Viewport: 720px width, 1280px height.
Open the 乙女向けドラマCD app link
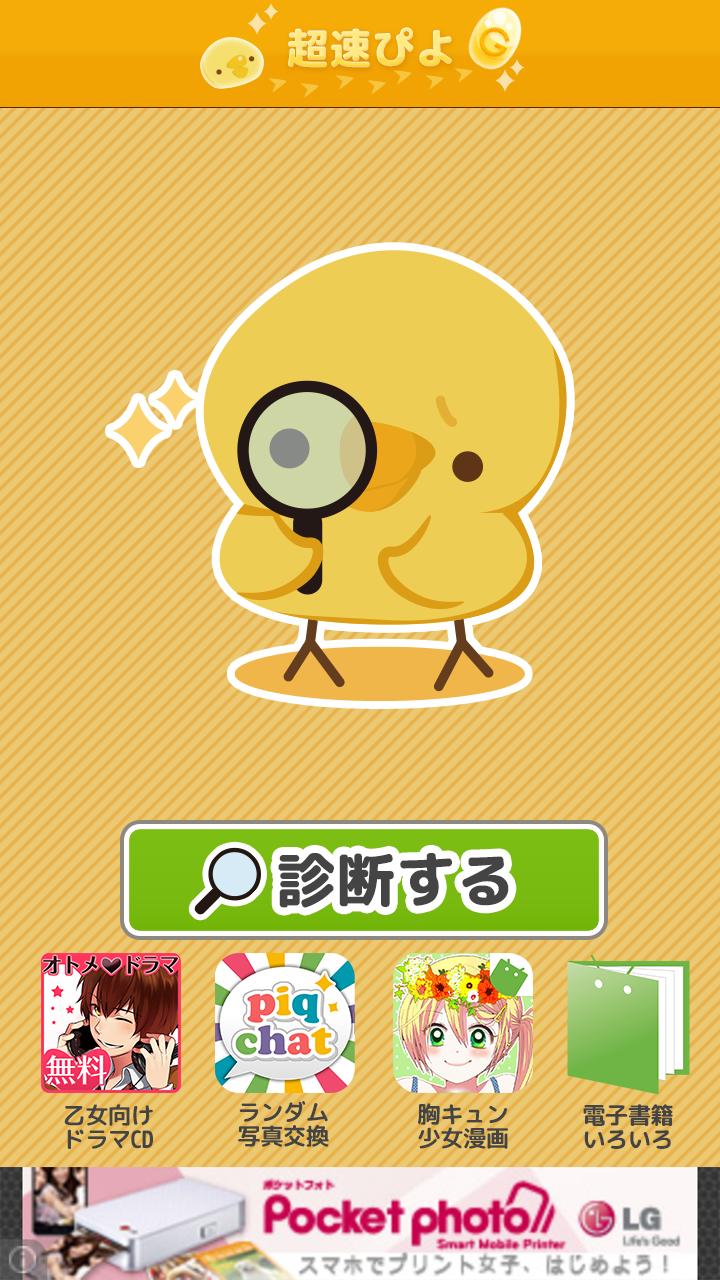(x=110, y=1023)
